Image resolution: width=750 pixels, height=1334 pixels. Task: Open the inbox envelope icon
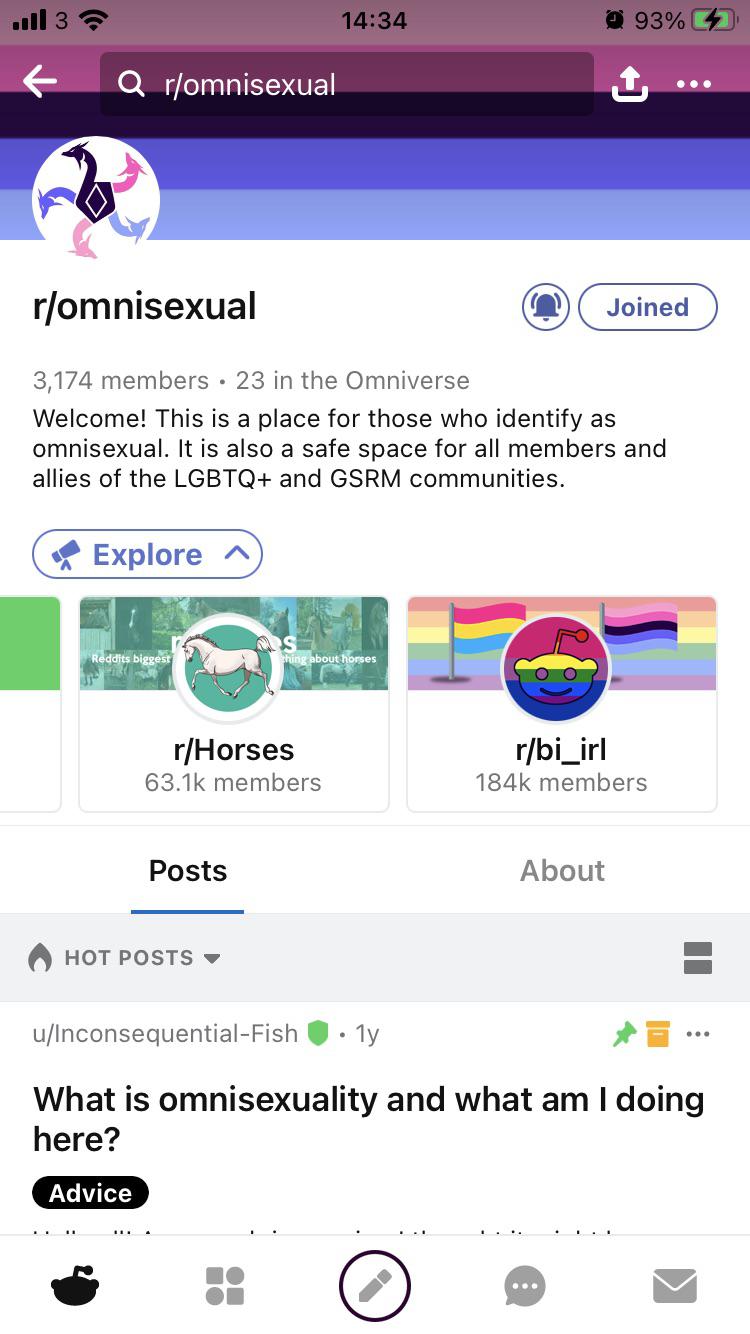click(x=674, y=1286)
